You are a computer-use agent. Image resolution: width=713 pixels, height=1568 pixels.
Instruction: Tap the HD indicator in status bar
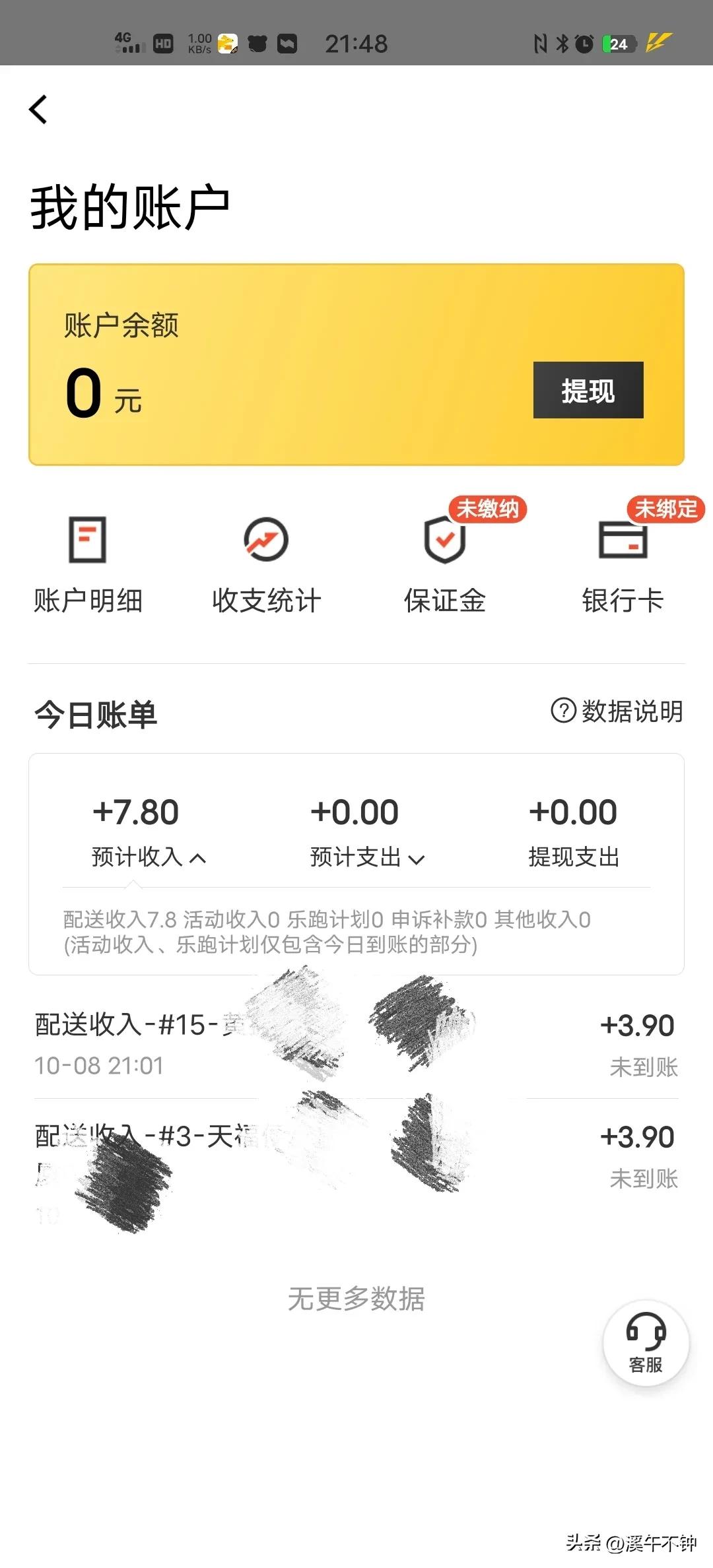click(x=162, y=43)
